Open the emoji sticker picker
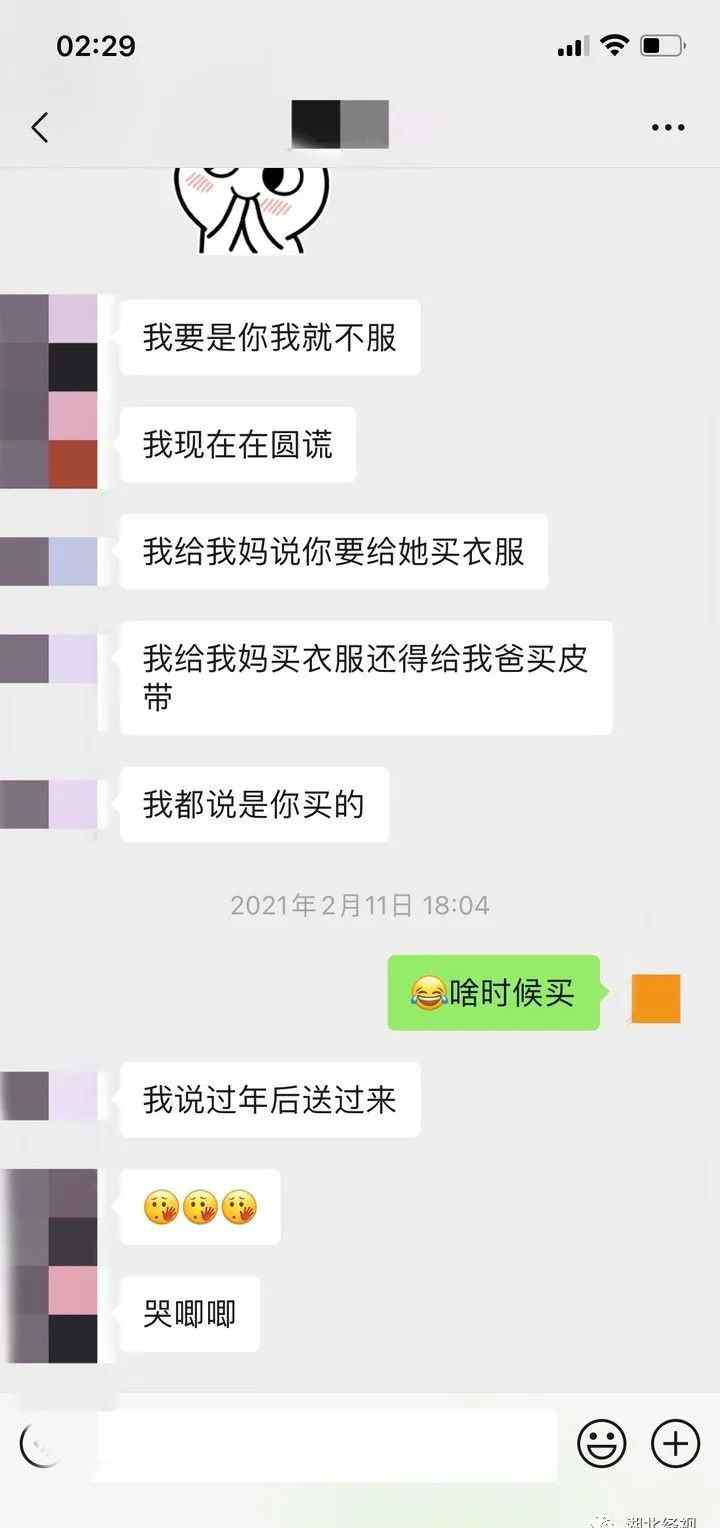 [x=601, y=1444]
